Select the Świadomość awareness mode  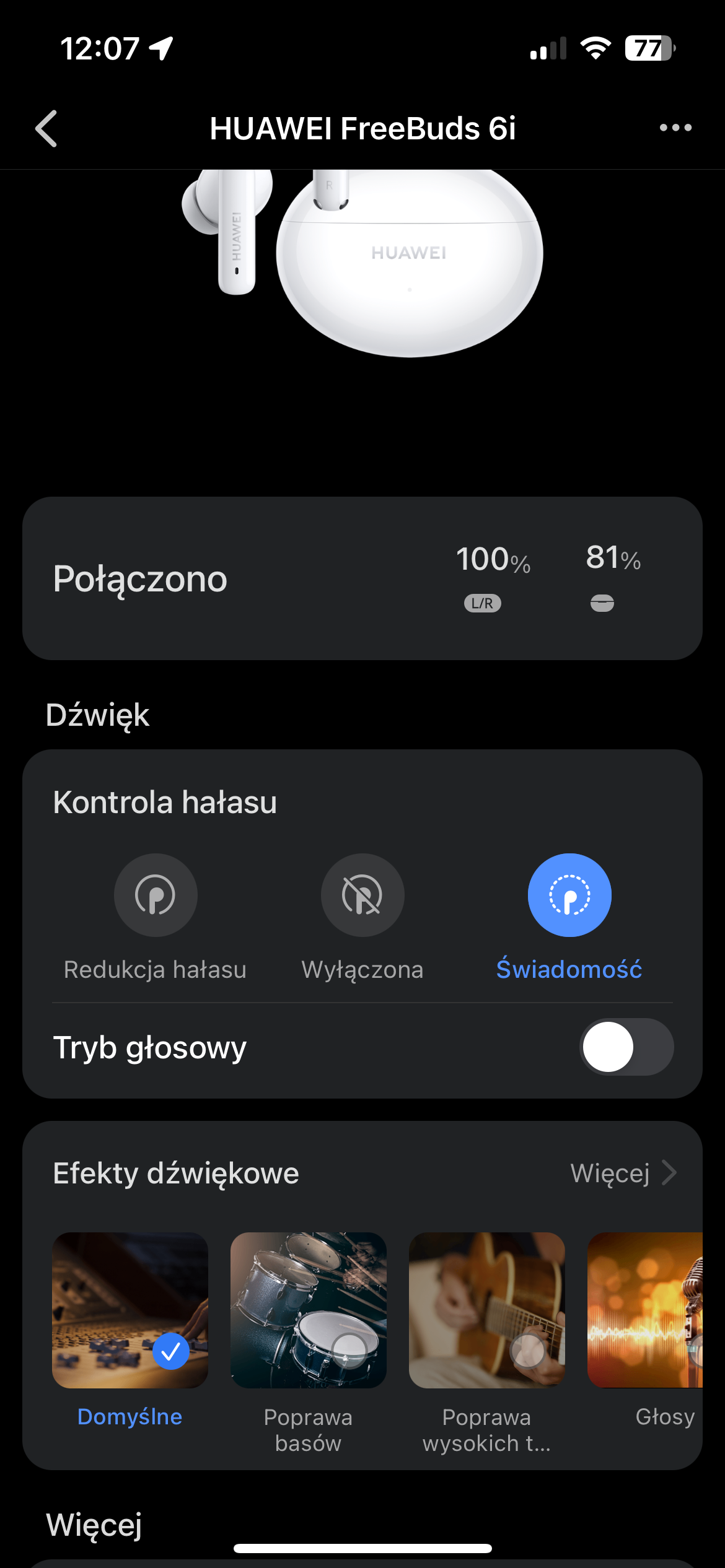coord(569,895)
